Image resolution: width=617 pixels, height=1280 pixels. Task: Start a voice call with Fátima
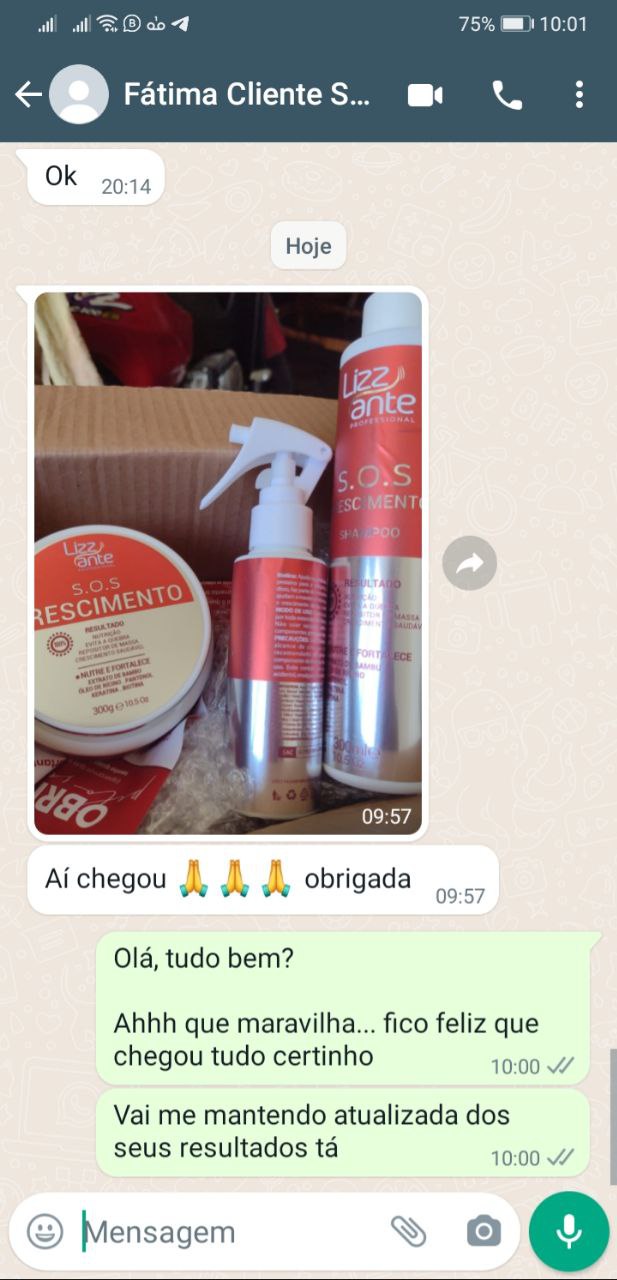(507, 95)
